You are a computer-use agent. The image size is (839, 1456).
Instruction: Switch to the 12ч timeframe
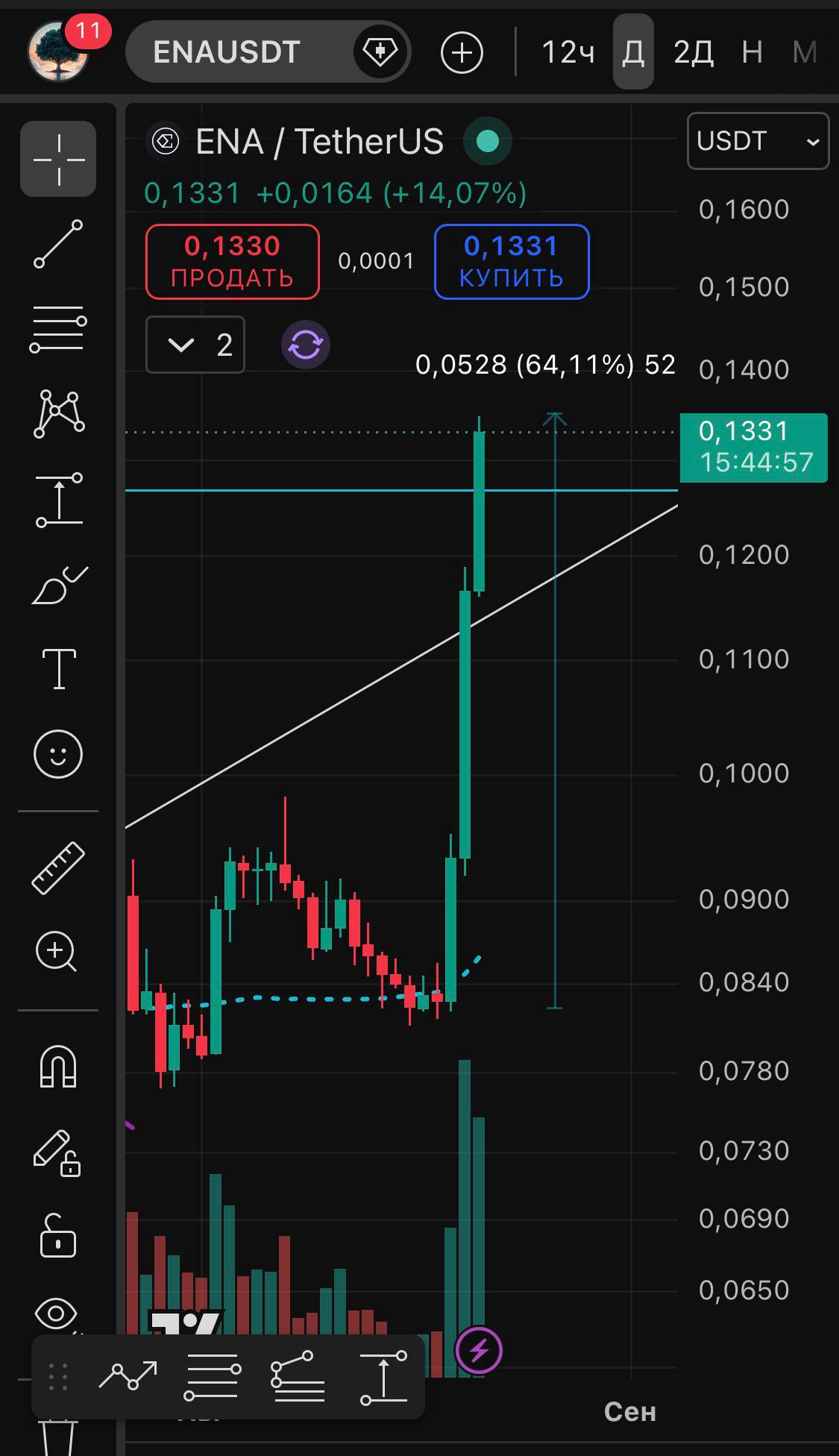pyautogui.click(x=568, y=53)
